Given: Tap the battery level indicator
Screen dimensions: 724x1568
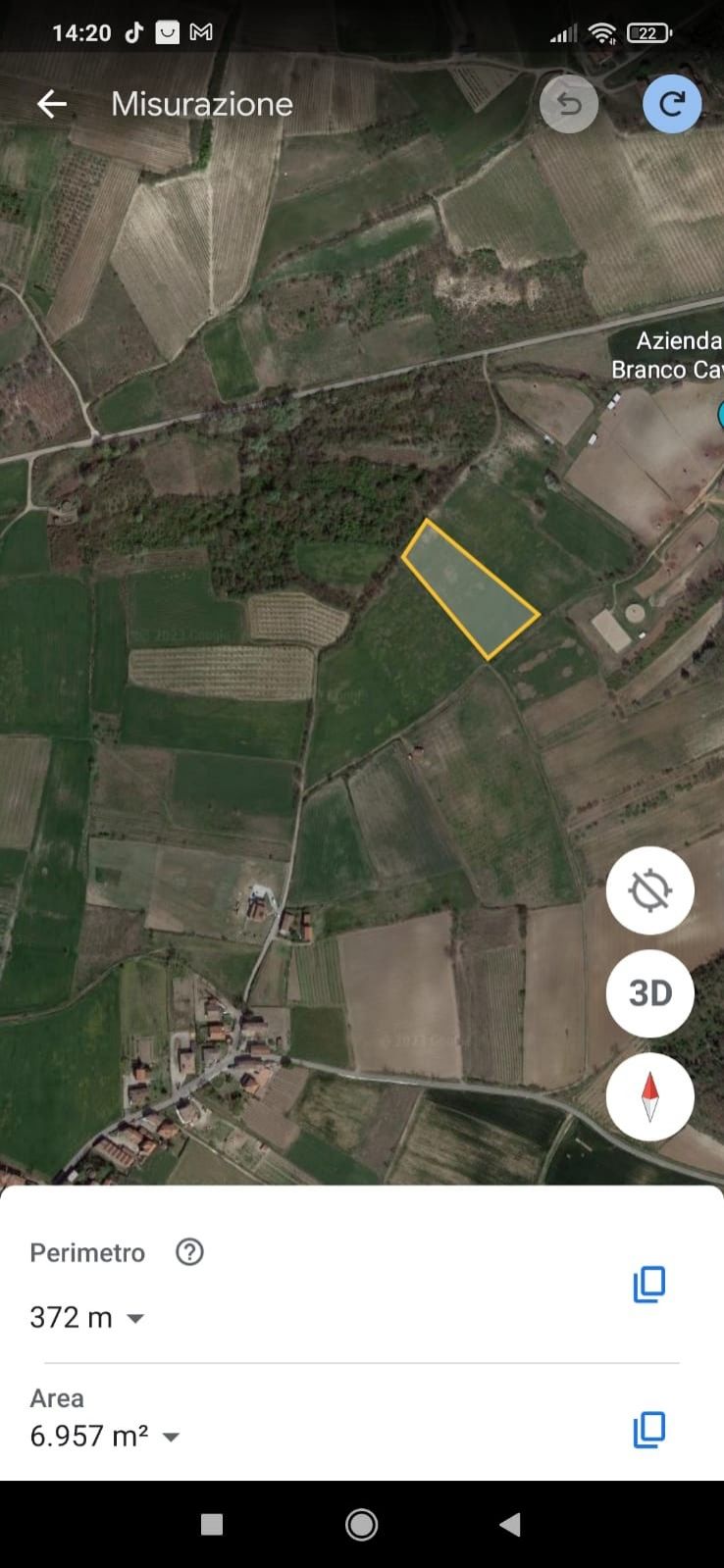Looking at the screenshot, I should click(x=647, y=32).
